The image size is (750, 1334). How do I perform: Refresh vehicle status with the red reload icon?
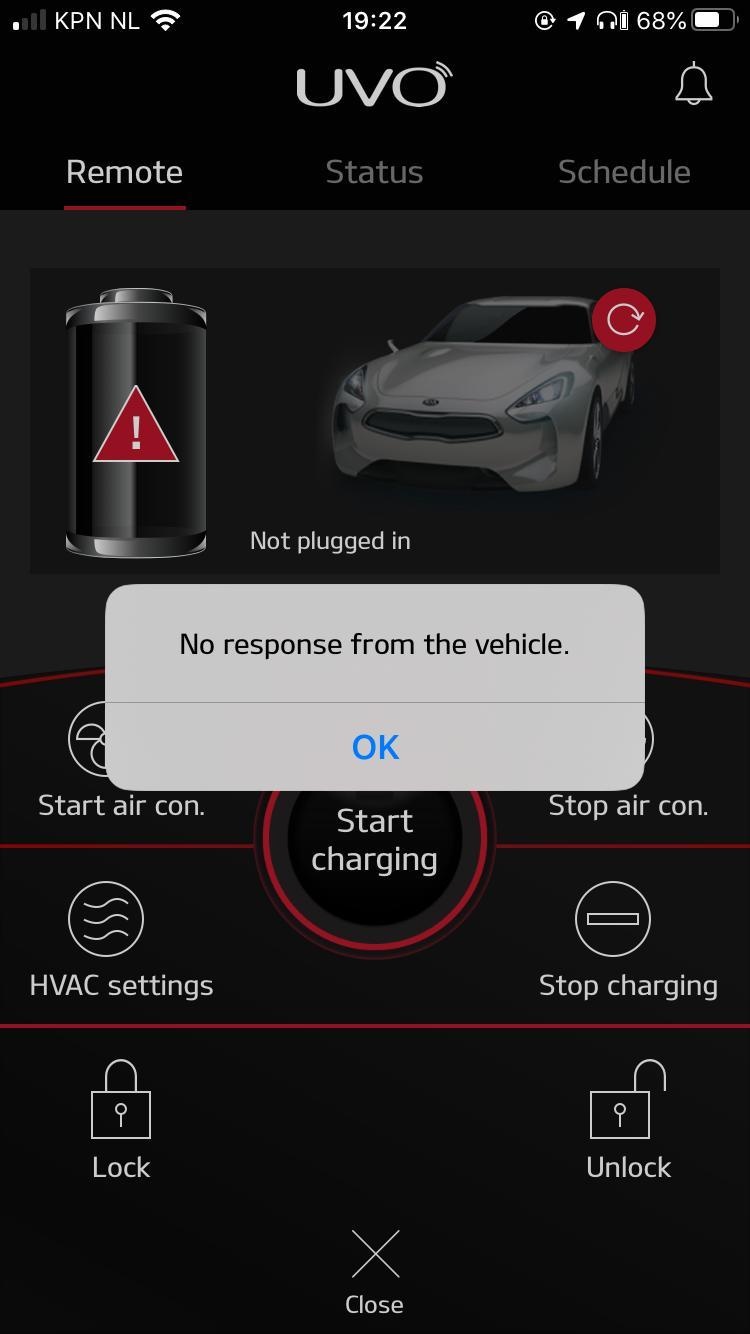click(624, 320)
